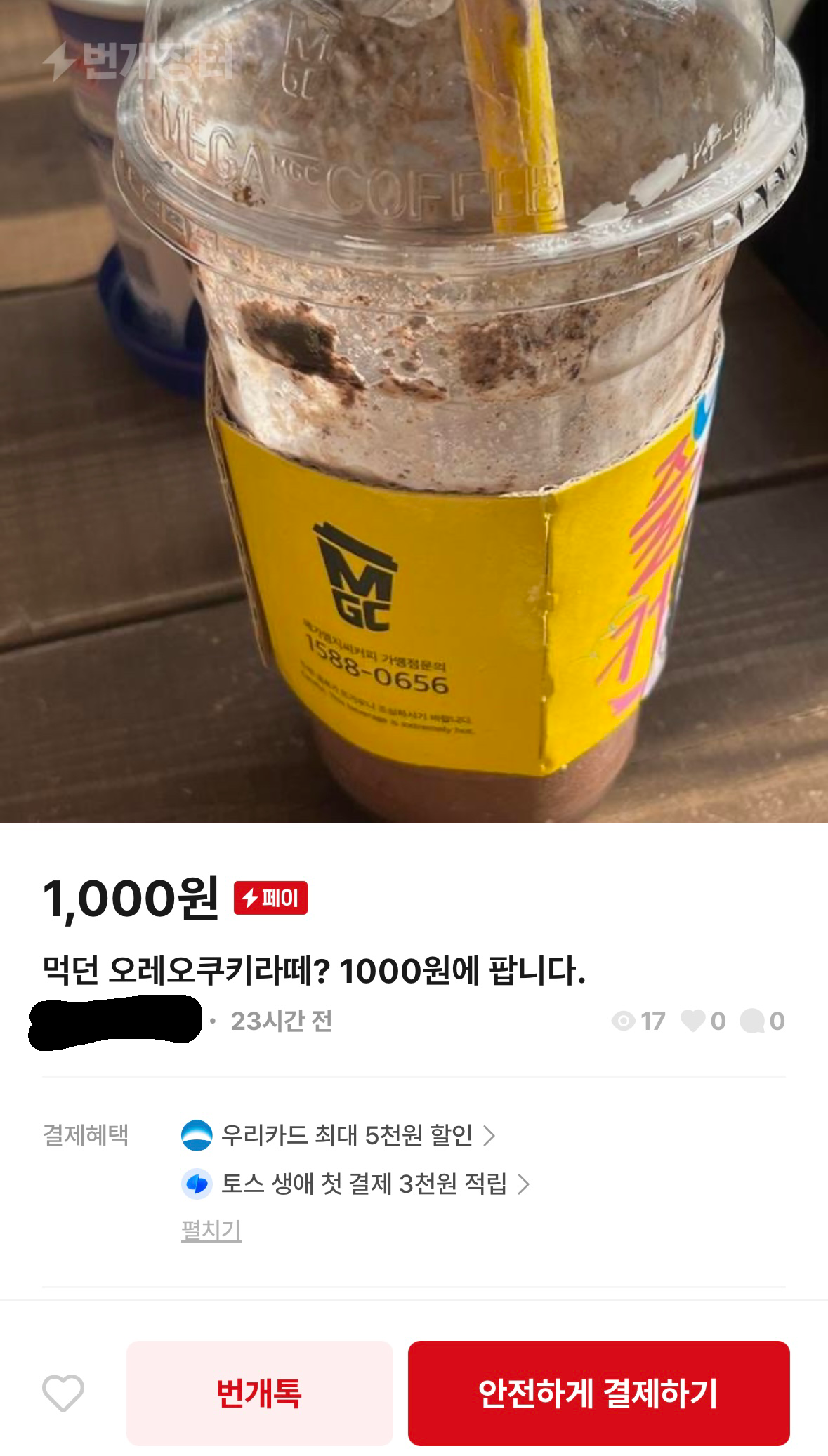Viewport: 828px width, 1456px height.
Task: Add this listing to favorites with the heart
Action: click(63, 1393)
